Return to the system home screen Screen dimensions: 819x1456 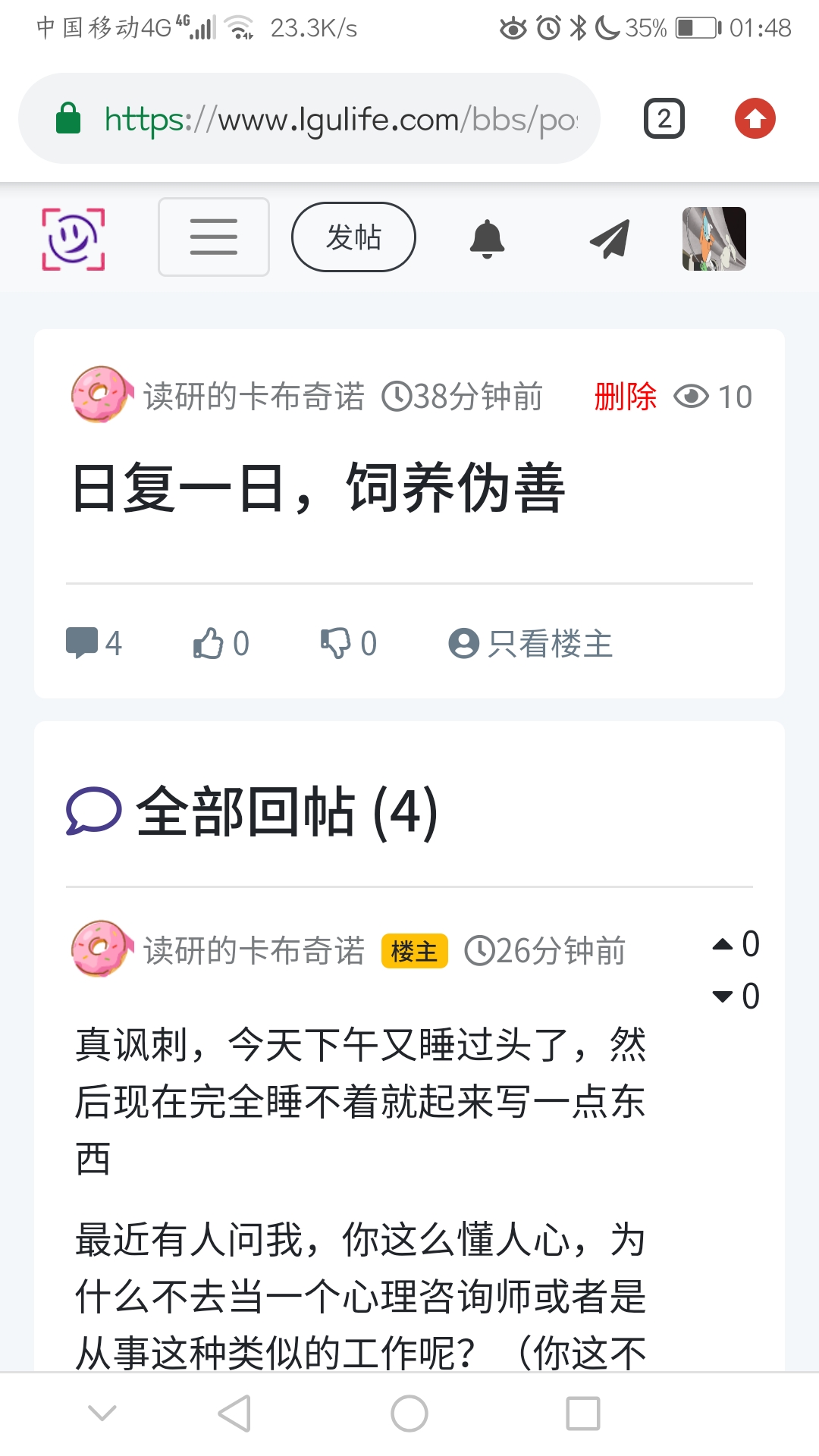pyautogui.click(x=409, y=1414)
